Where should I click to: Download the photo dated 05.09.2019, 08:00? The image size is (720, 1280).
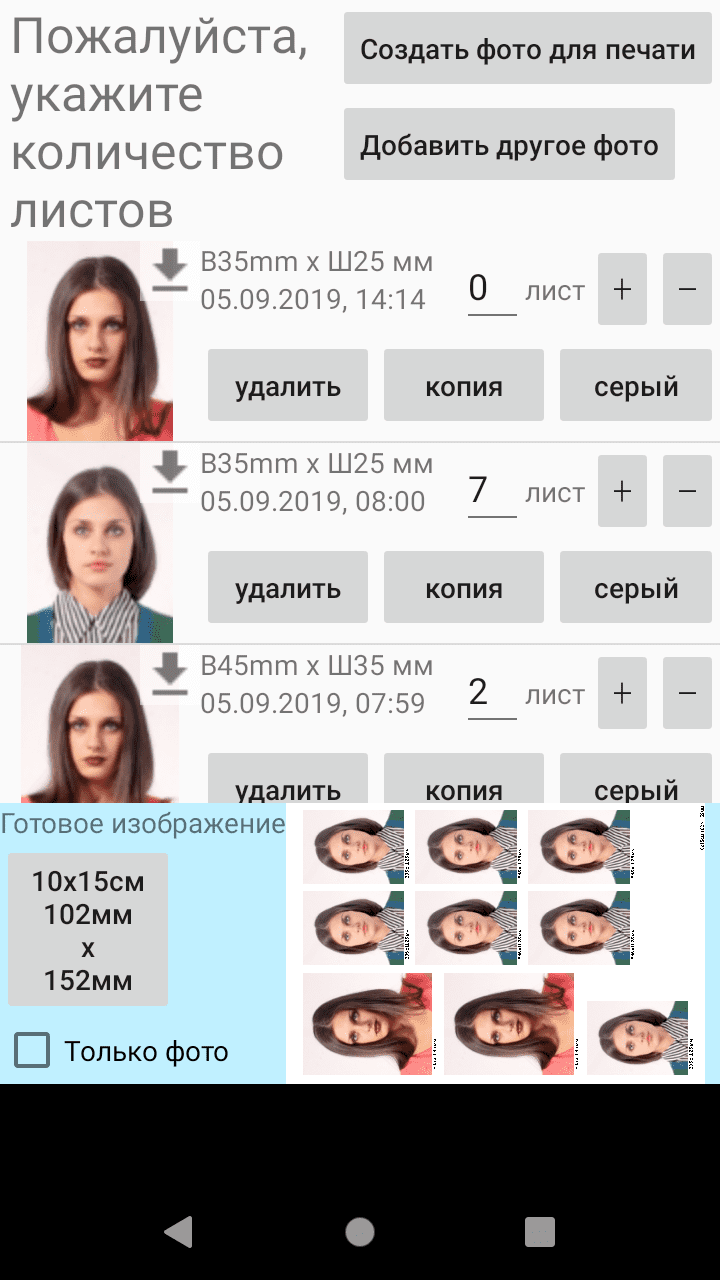coord(171,473)
